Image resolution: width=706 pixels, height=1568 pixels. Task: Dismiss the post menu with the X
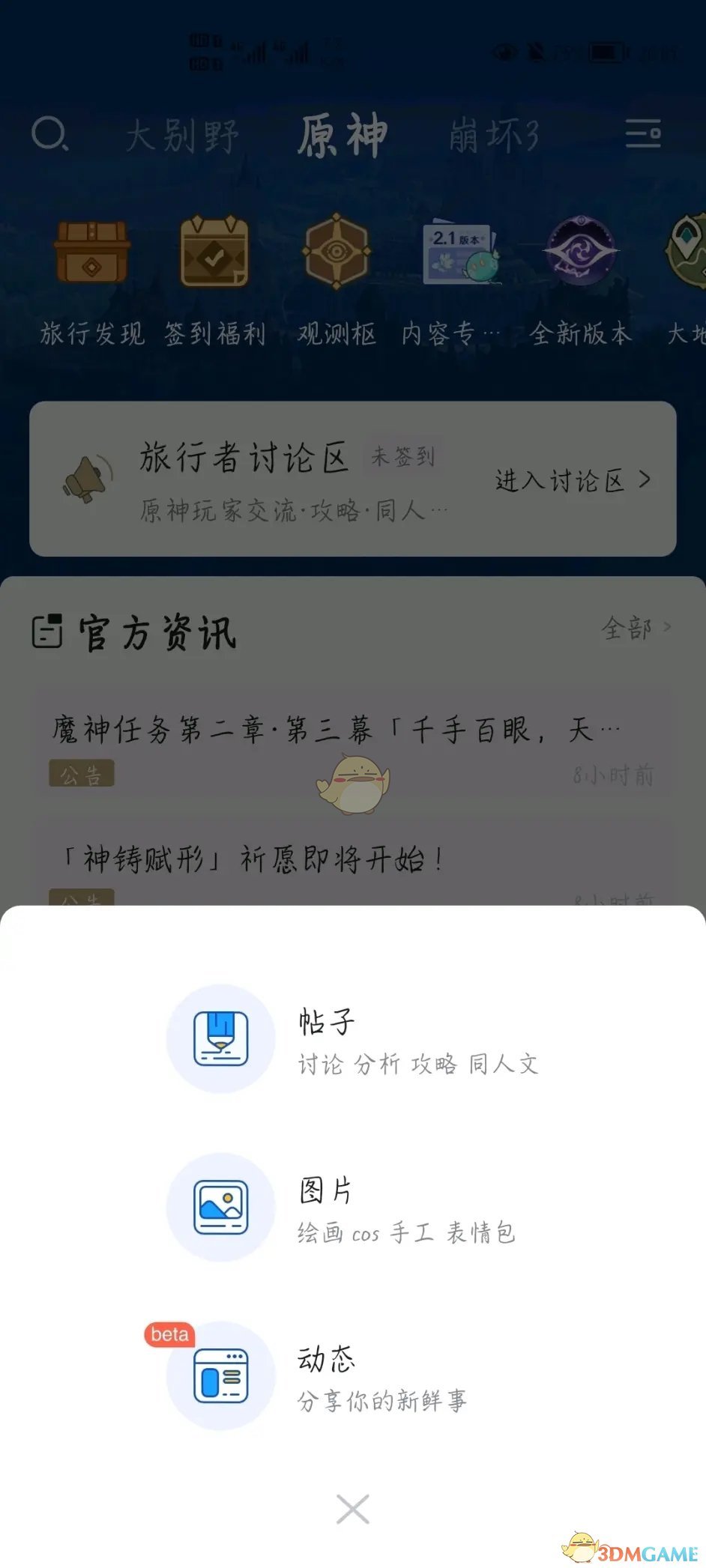pyautogui.click(x=352, y=1510)
